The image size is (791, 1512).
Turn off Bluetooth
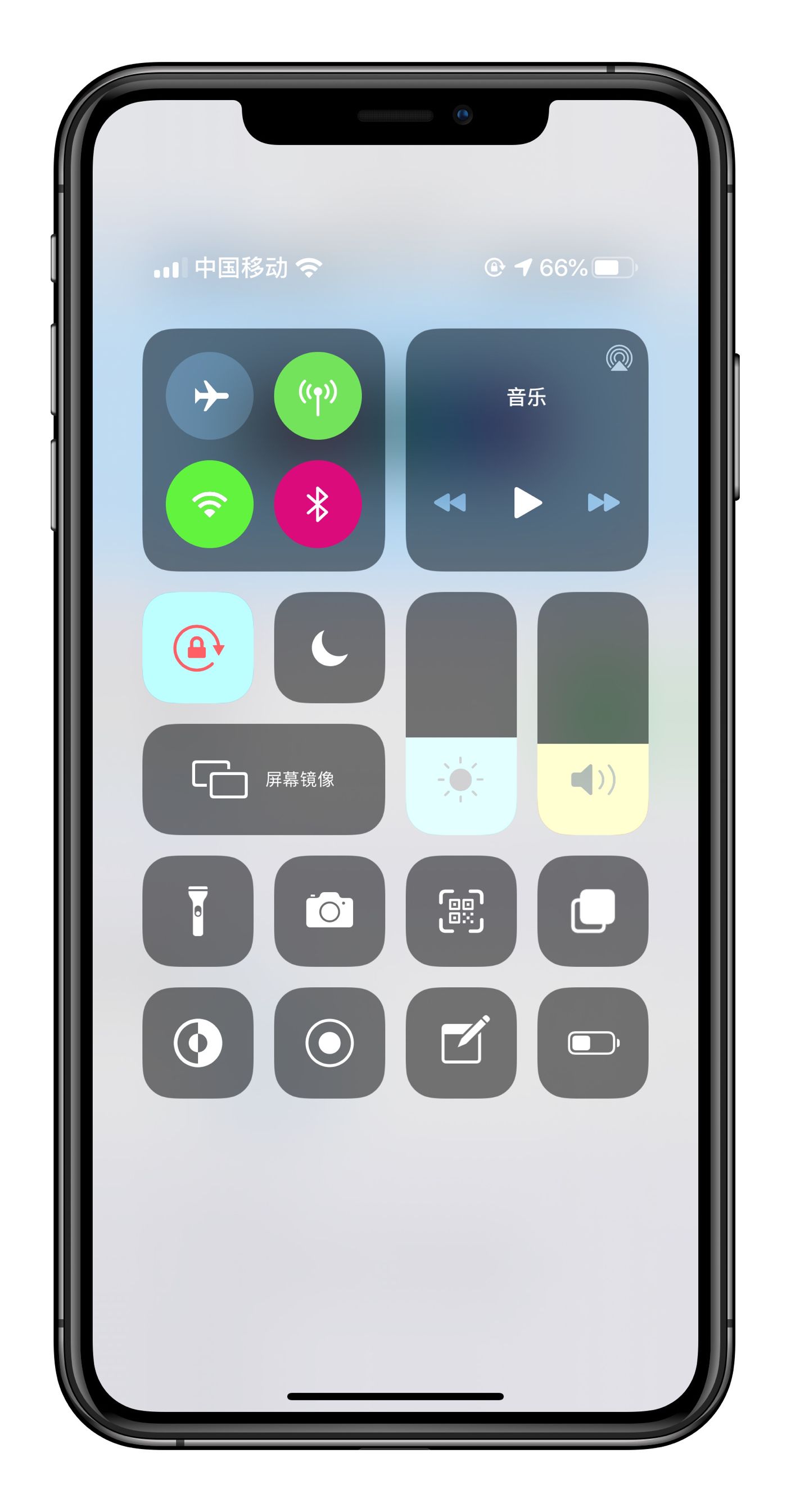coord(318,503)
